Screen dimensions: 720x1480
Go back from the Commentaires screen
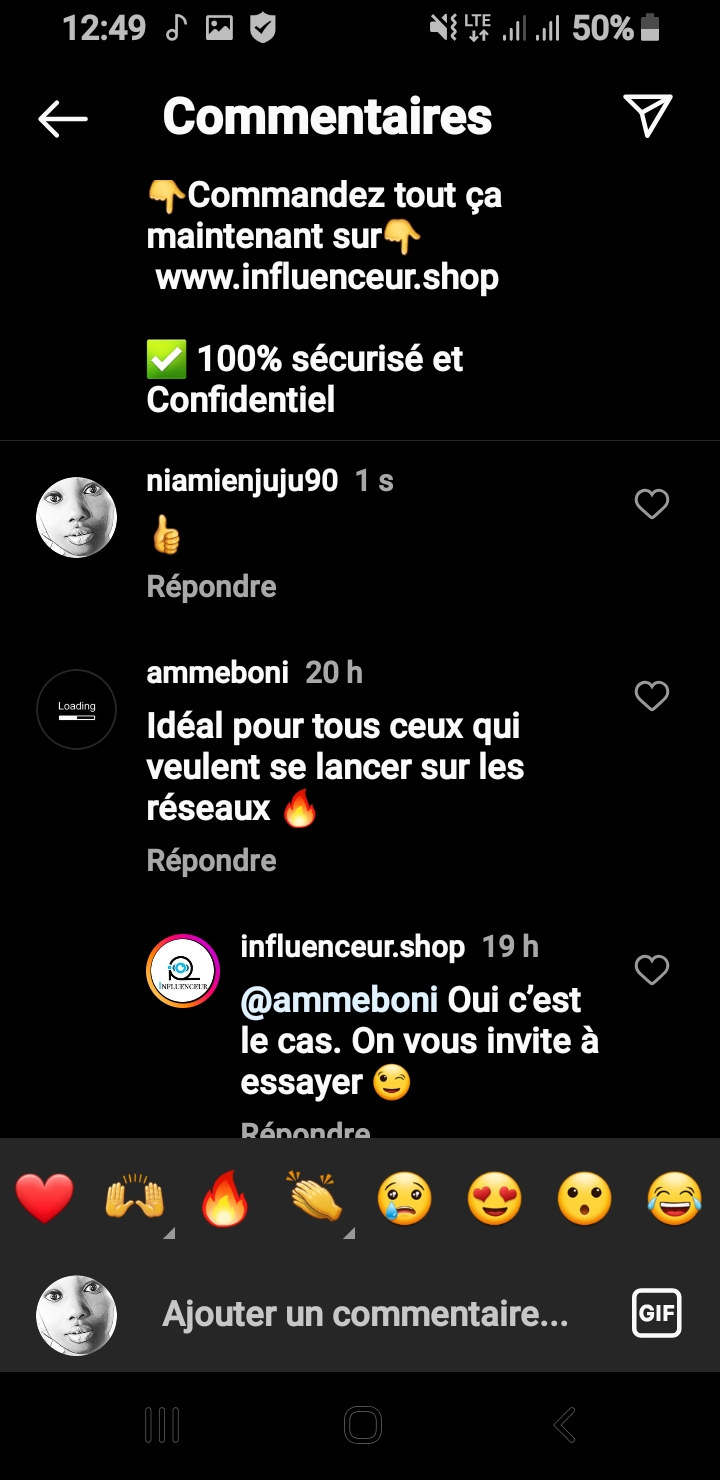tap(63, 118)
